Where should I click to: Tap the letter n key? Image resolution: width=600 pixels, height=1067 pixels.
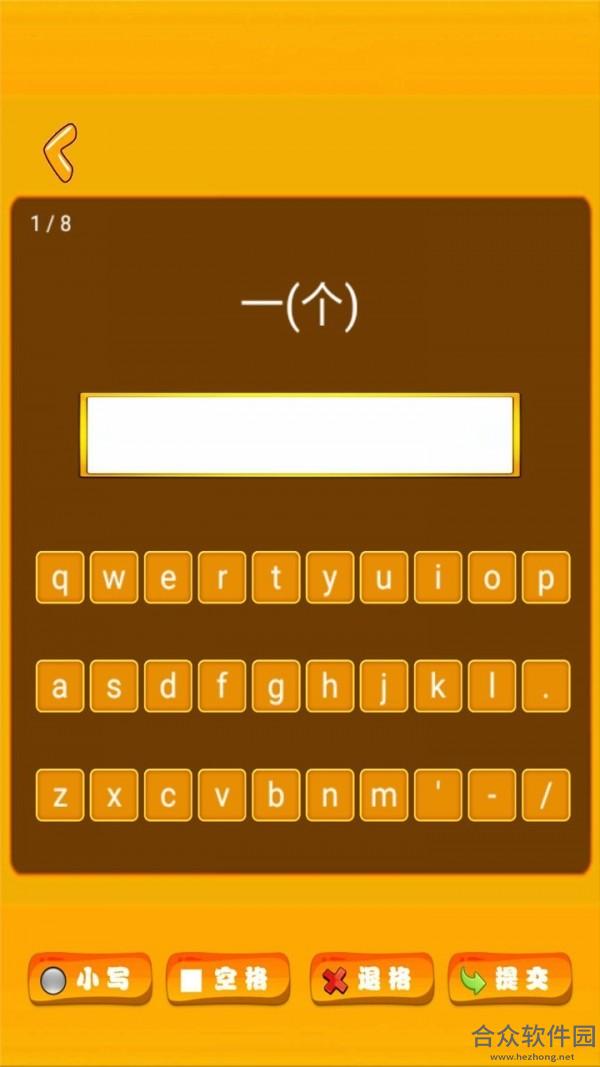(x=330, y=795)
